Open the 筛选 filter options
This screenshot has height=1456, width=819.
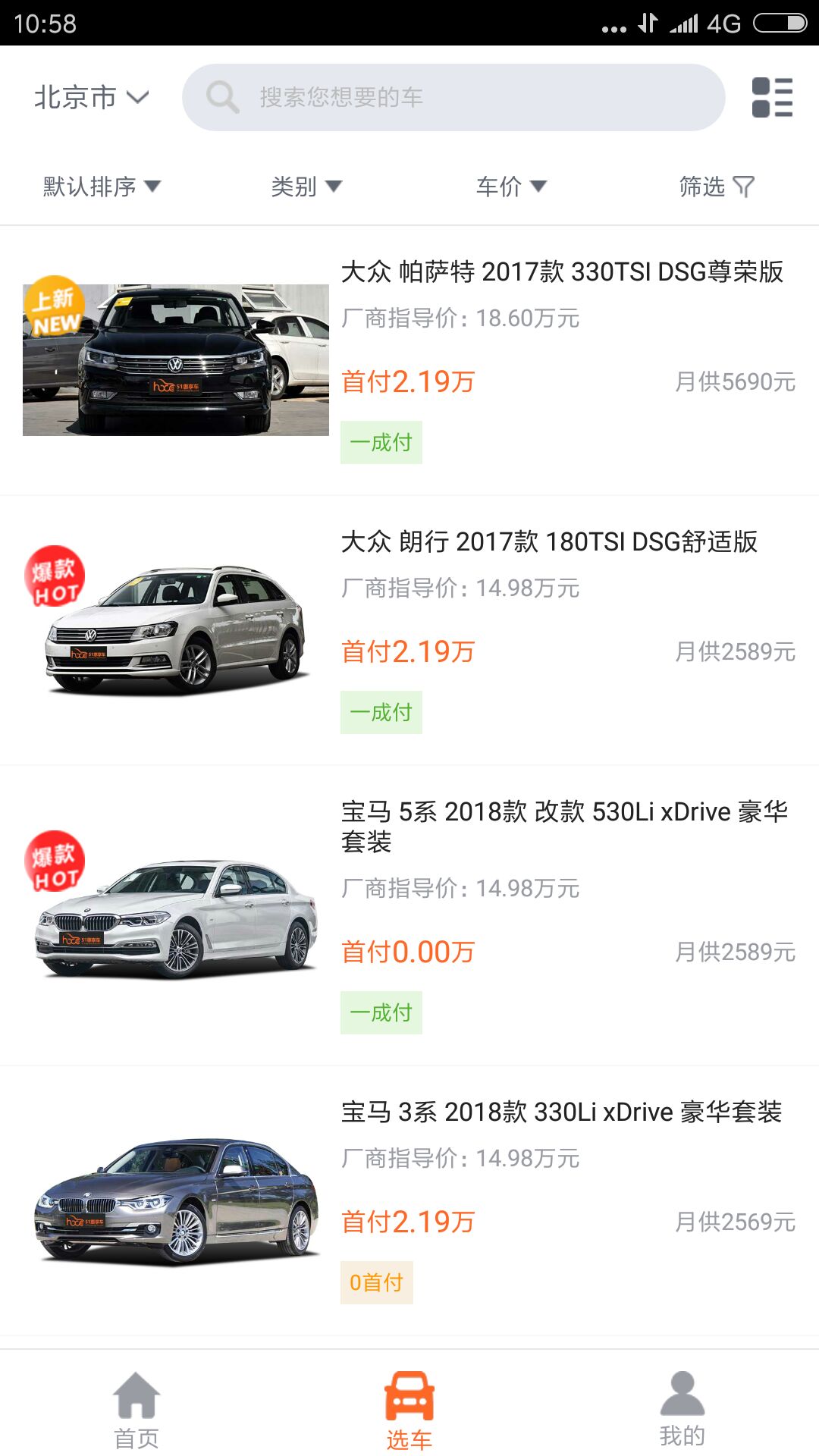[x=716, y=187]
